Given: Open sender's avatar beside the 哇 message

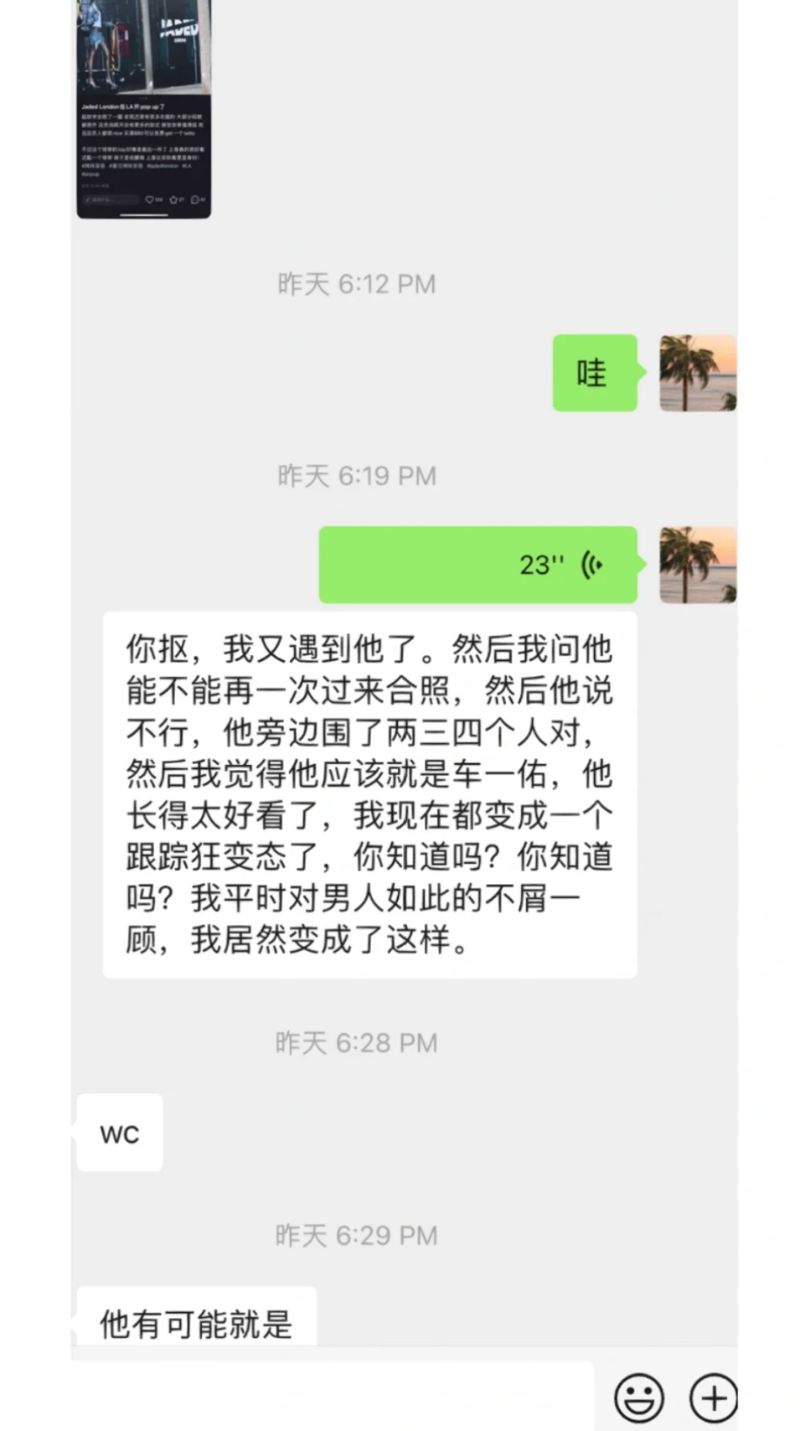Looking at the screenshot, I should [698, 373].
